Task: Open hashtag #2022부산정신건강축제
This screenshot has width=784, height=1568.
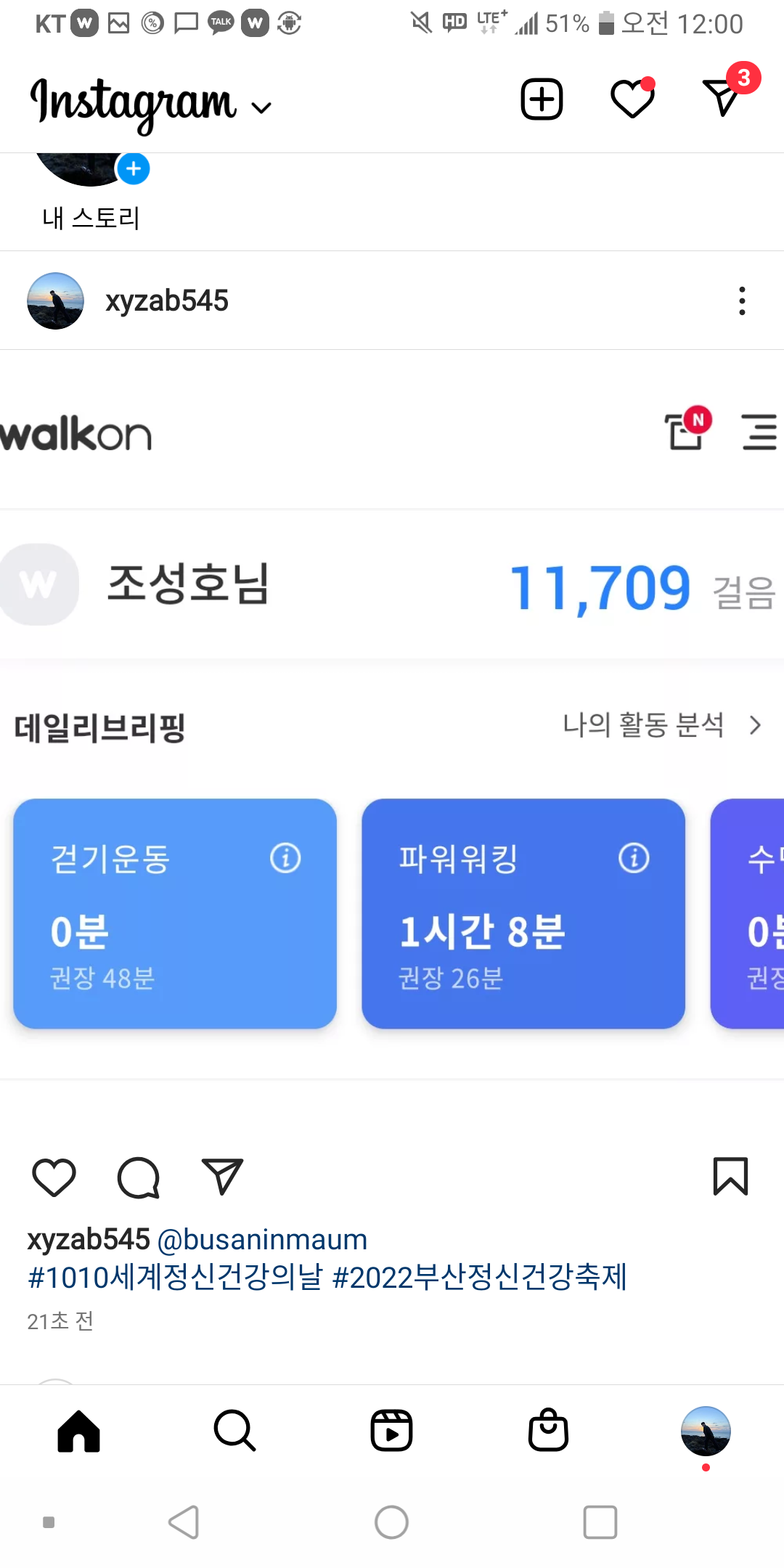Action: (x=479, y=1278)
